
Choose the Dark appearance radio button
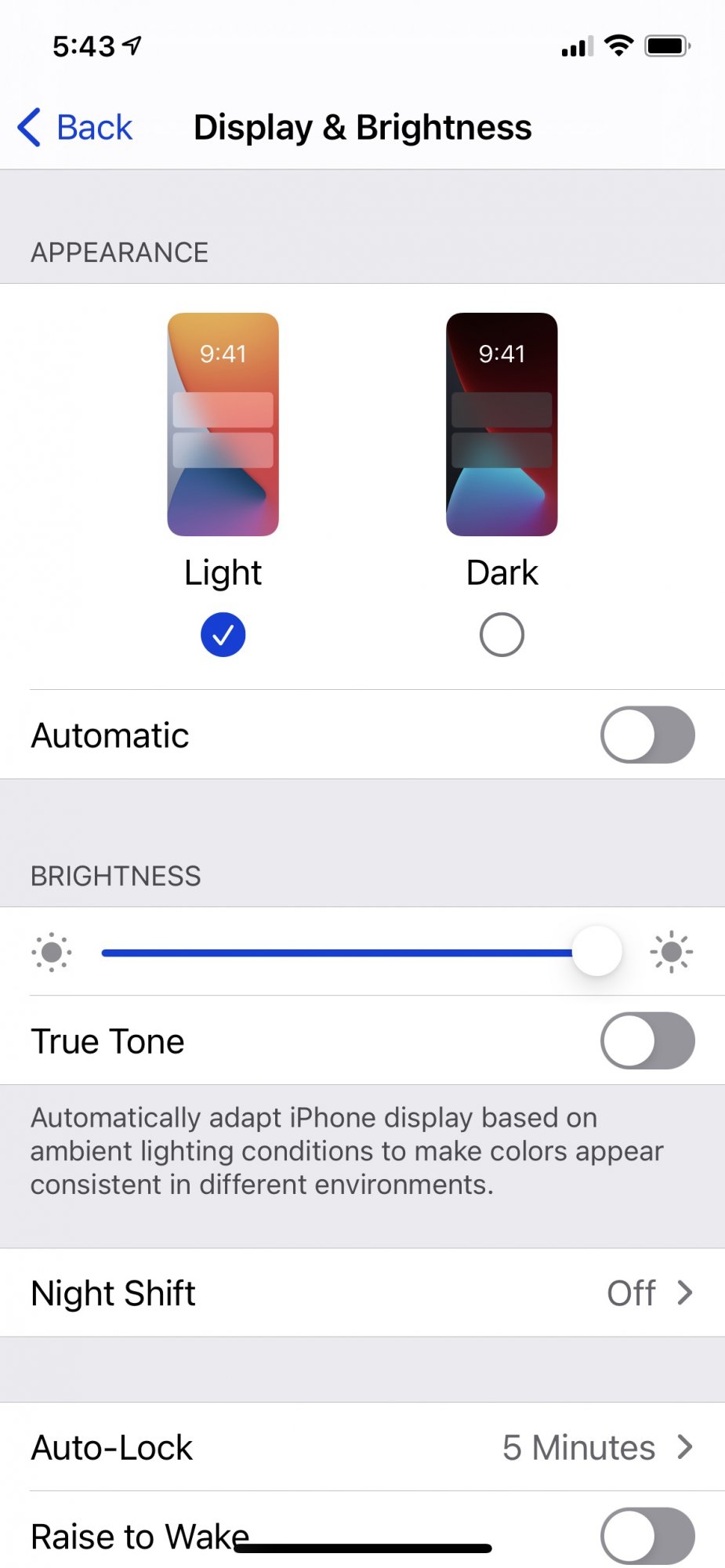[x=502, y=634]
